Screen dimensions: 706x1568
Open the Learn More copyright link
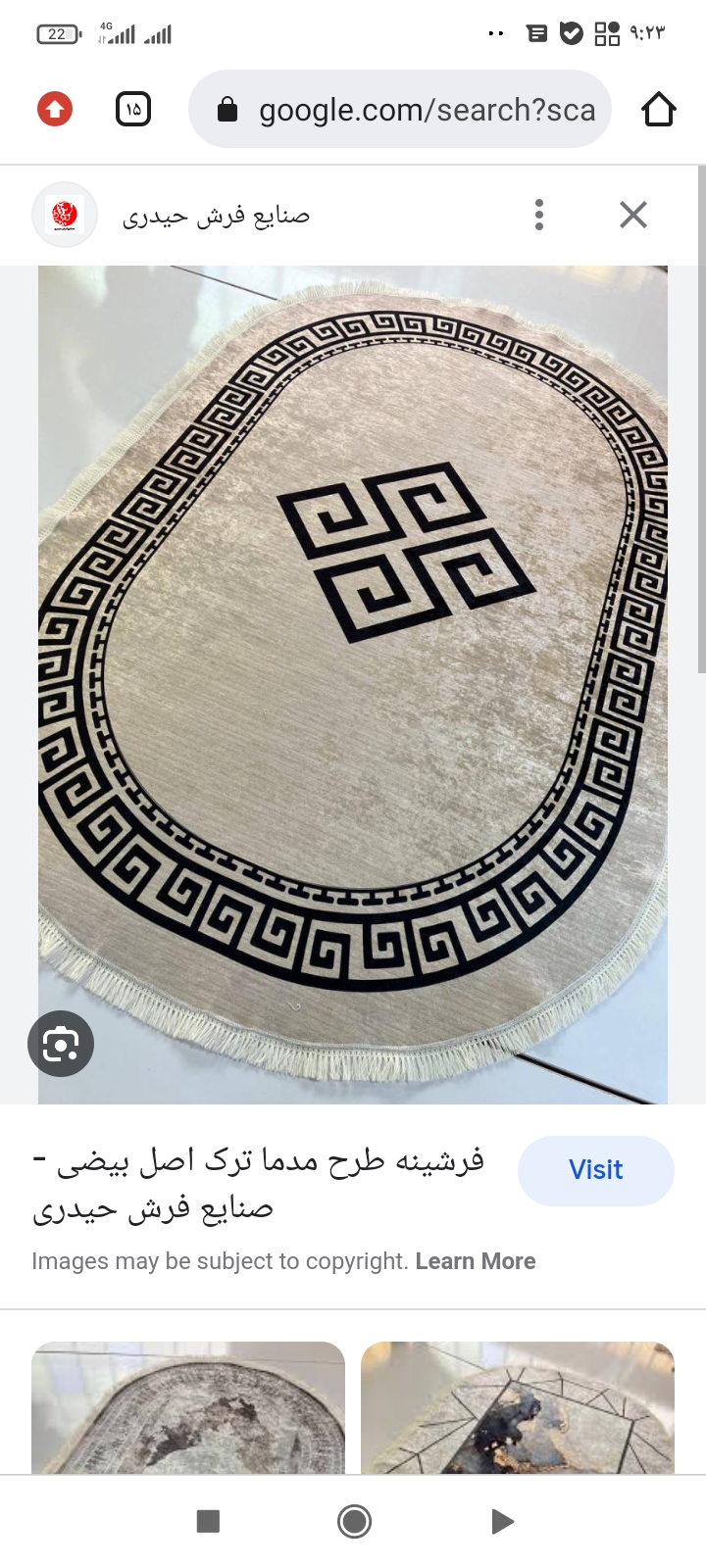[x=476, y=1261]
